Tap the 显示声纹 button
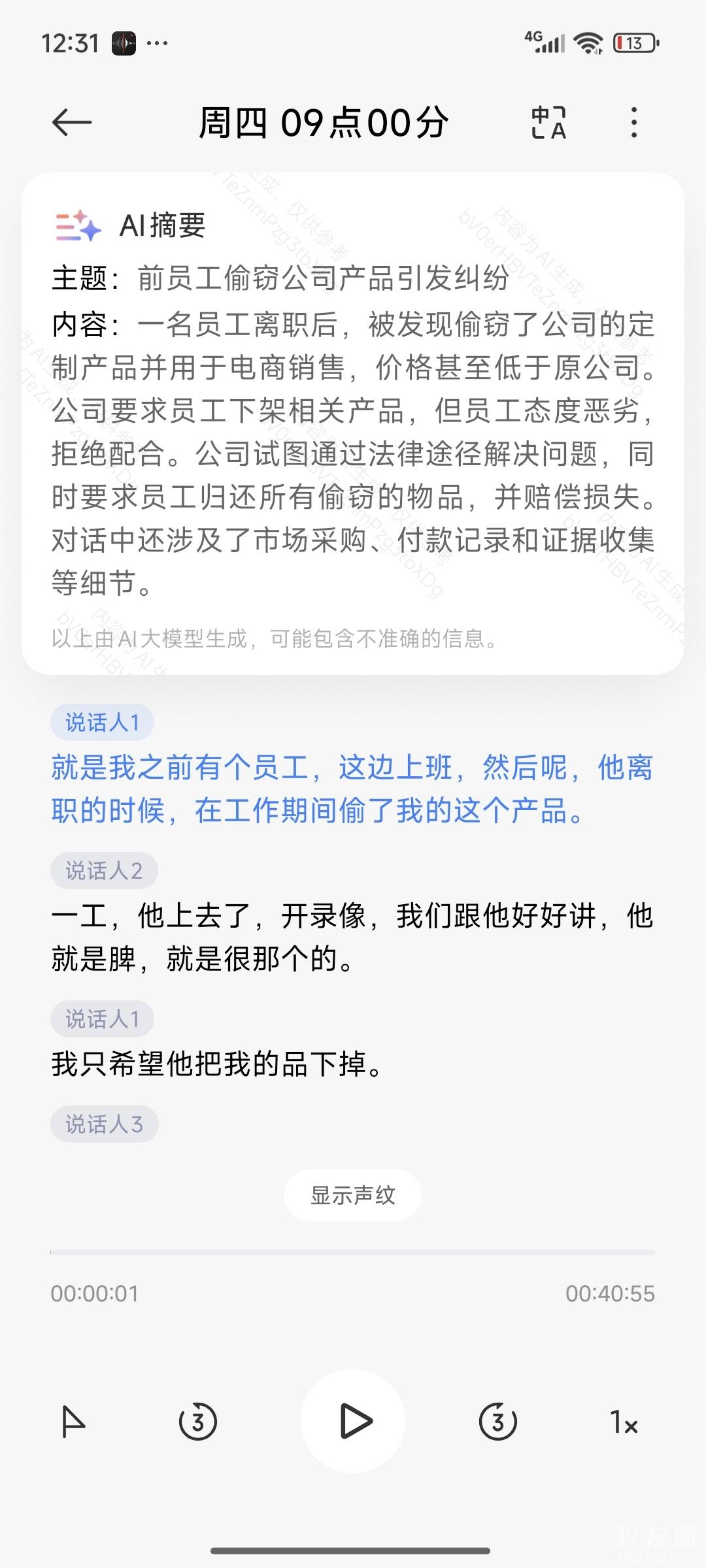The image size is (706, 1568). [353, 1195]
